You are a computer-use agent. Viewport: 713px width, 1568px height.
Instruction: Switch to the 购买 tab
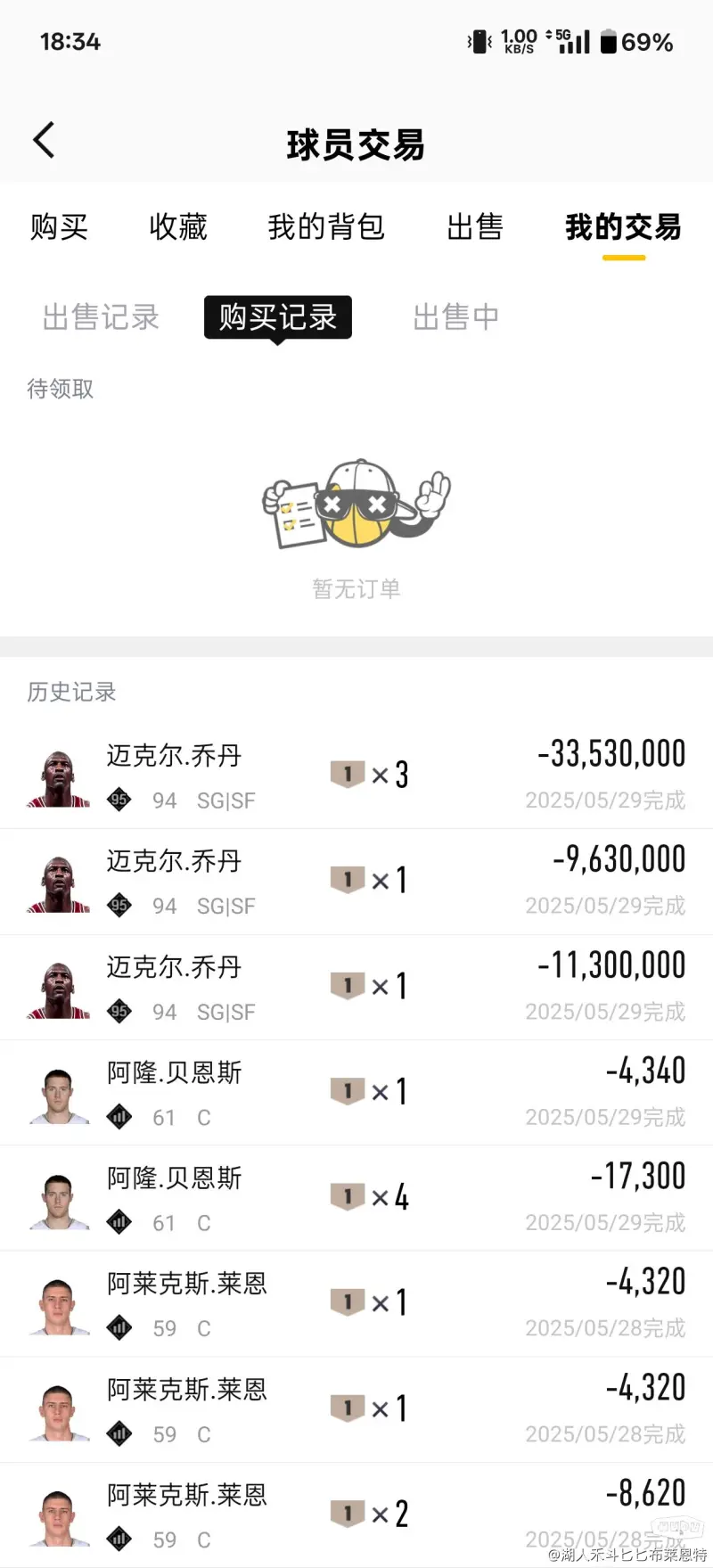tap(59, 227)
